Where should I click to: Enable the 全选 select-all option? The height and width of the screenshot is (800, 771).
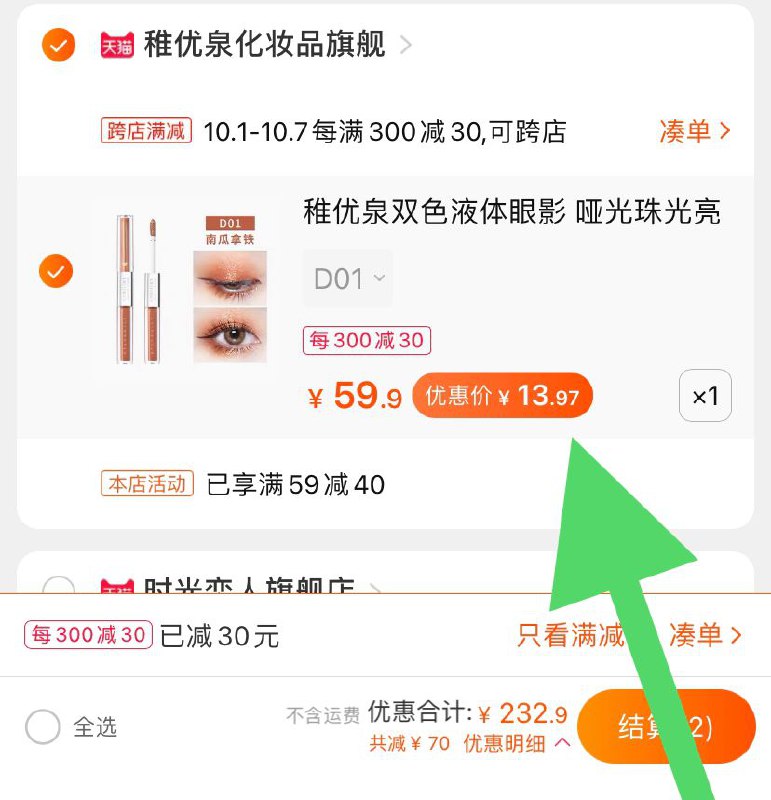coord(42,728)
